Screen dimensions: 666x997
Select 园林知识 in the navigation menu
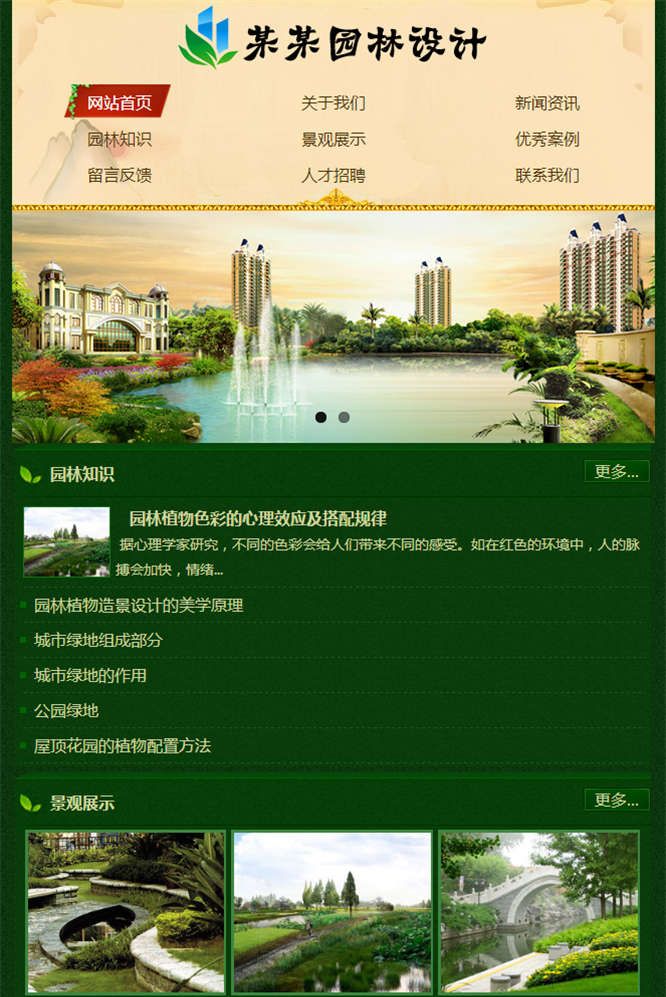tap(119, 139)
